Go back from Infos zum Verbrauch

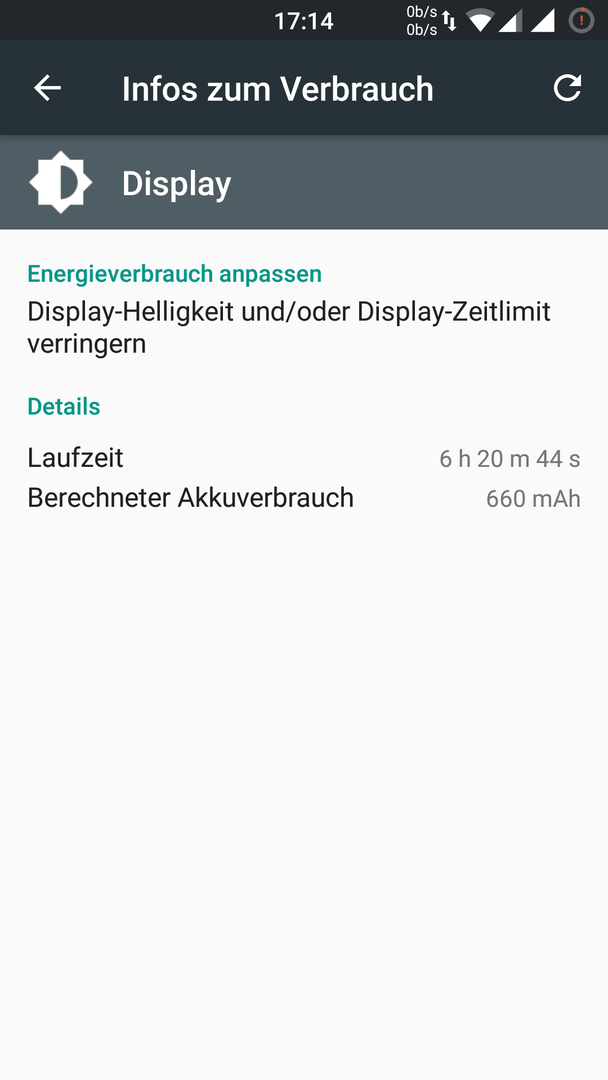coord(48,88)
